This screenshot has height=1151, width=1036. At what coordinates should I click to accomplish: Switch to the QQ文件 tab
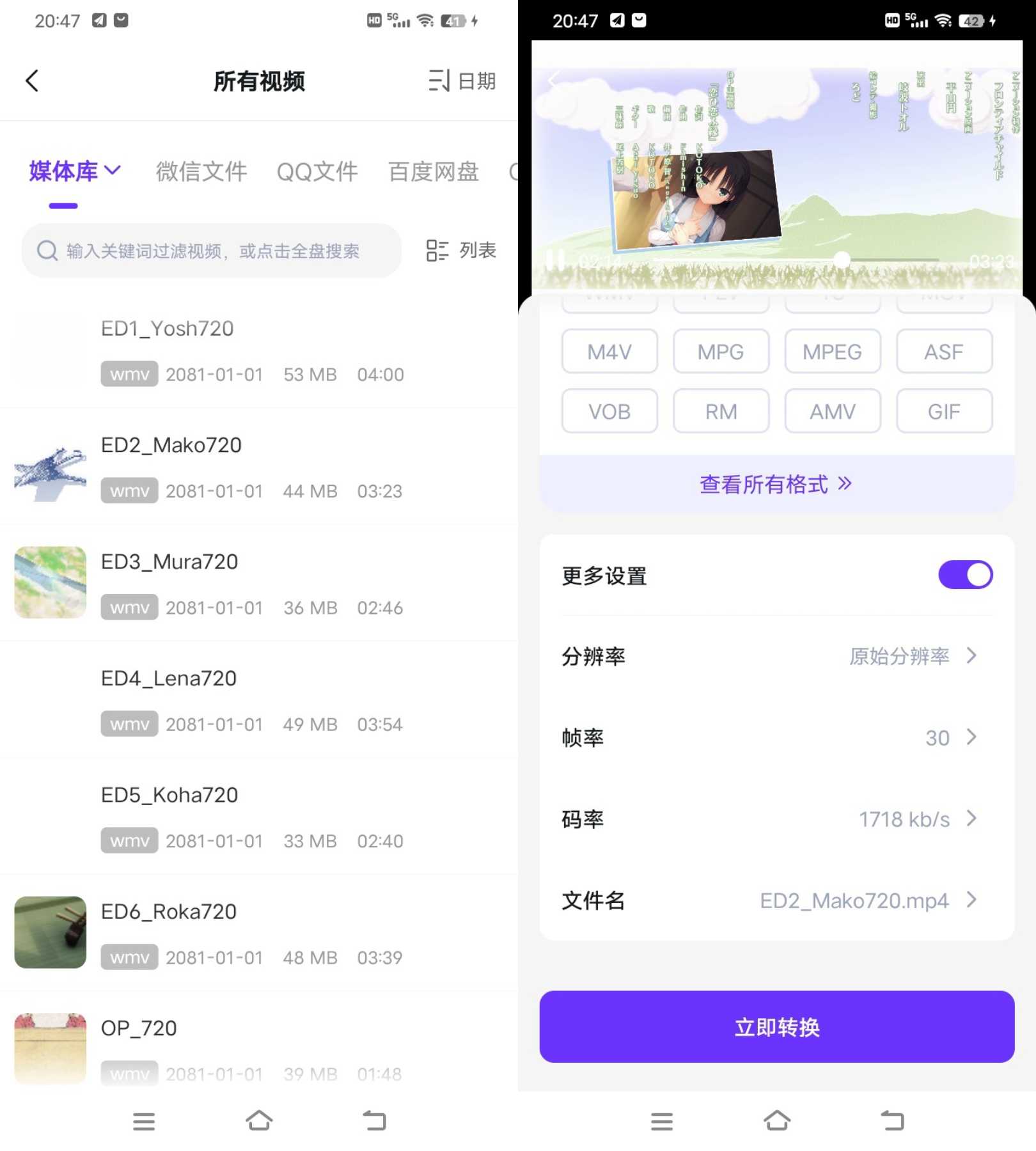pos(317,171)
